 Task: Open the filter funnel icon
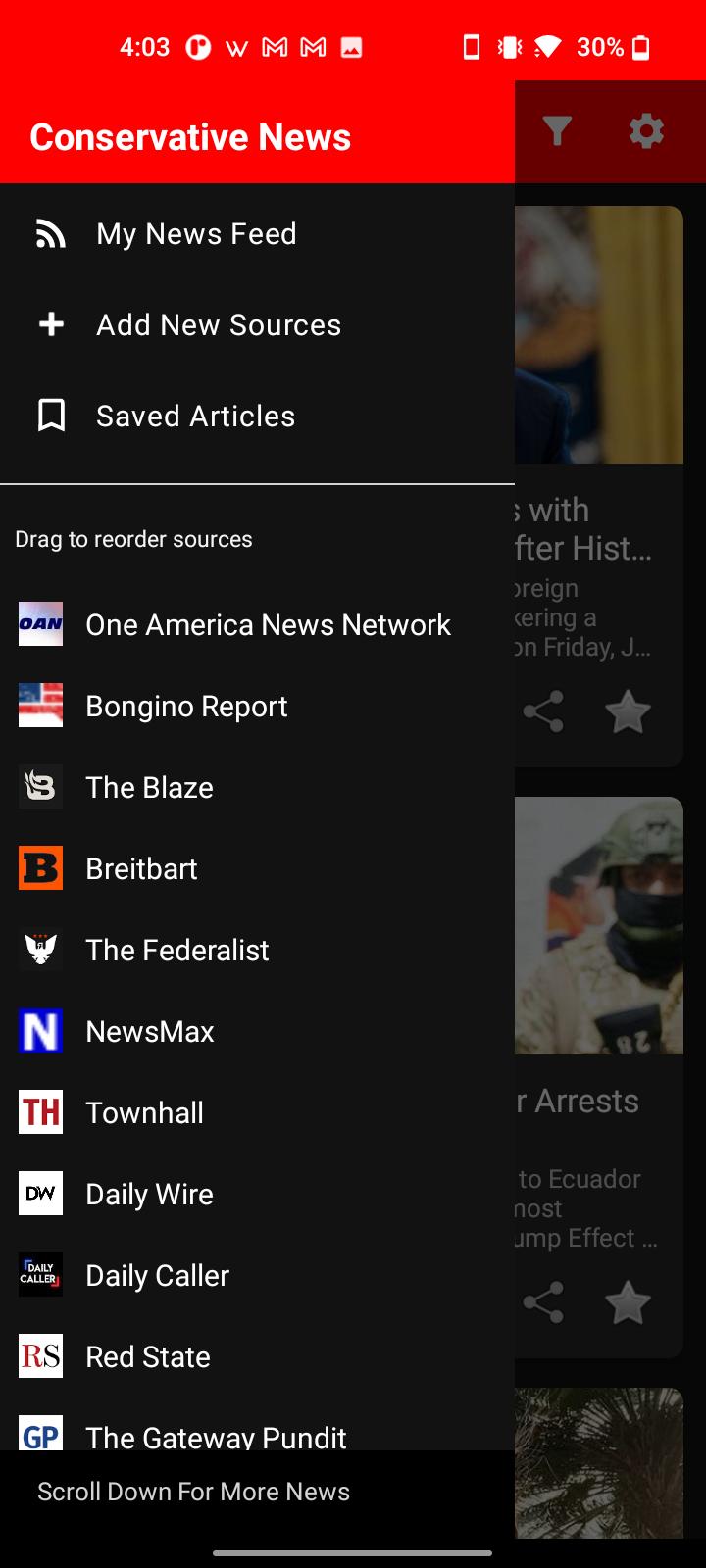pyautogui.click(x=557, y=131)
